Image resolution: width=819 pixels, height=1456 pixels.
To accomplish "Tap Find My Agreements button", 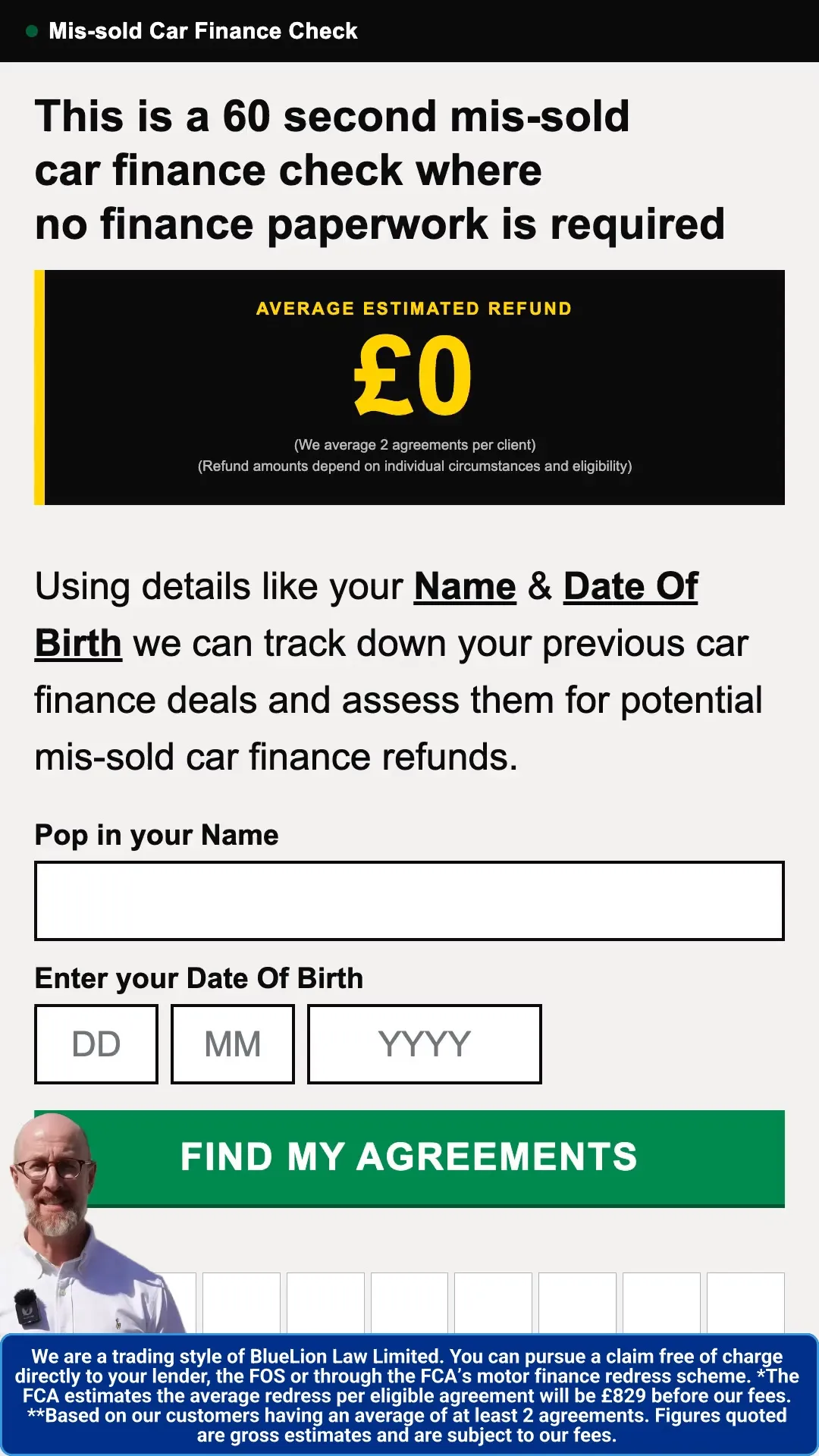I will [409, 1159].
